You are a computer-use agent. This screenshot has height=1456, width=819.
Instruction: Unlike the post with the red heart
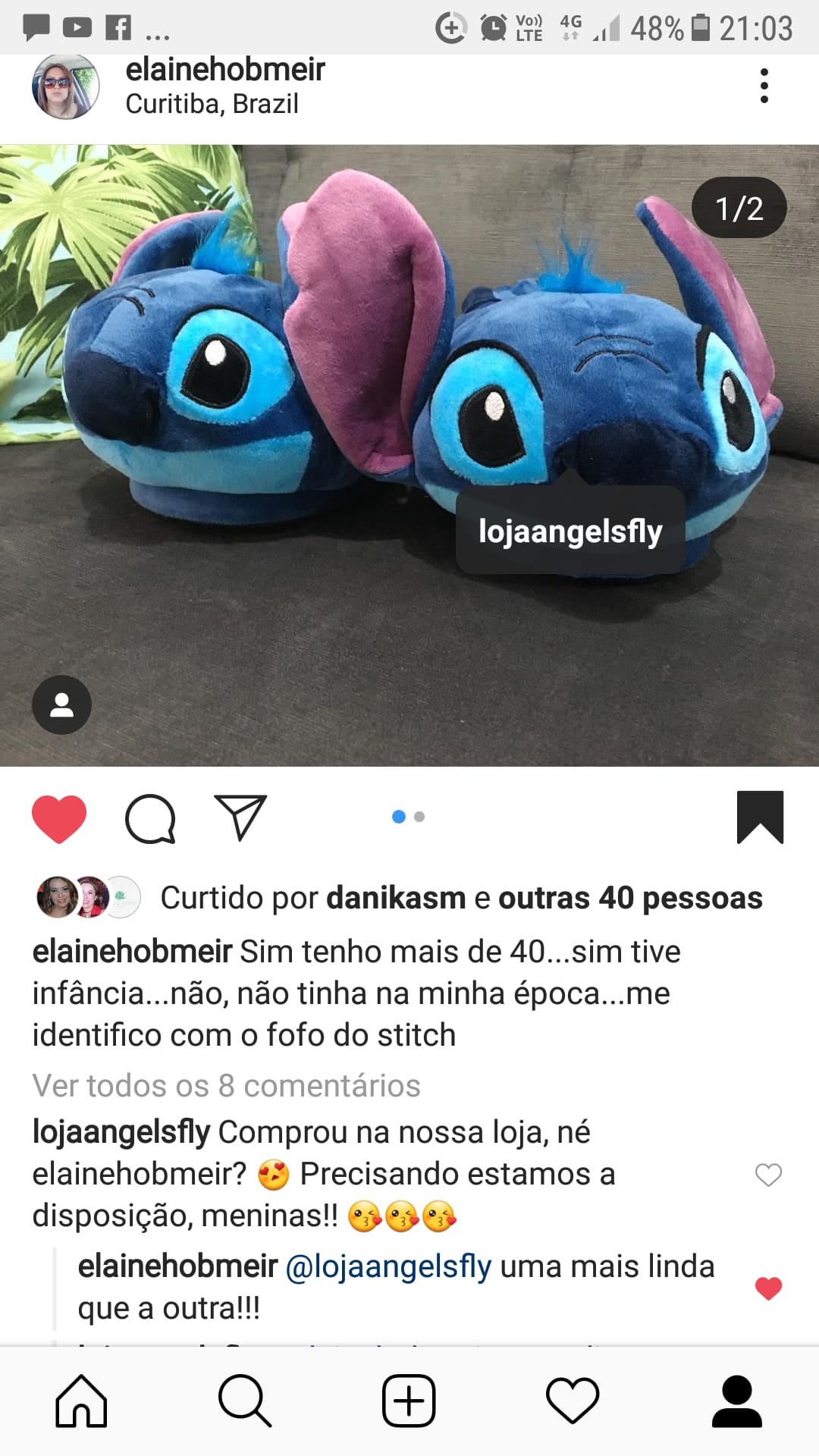(x=59, y=818)
